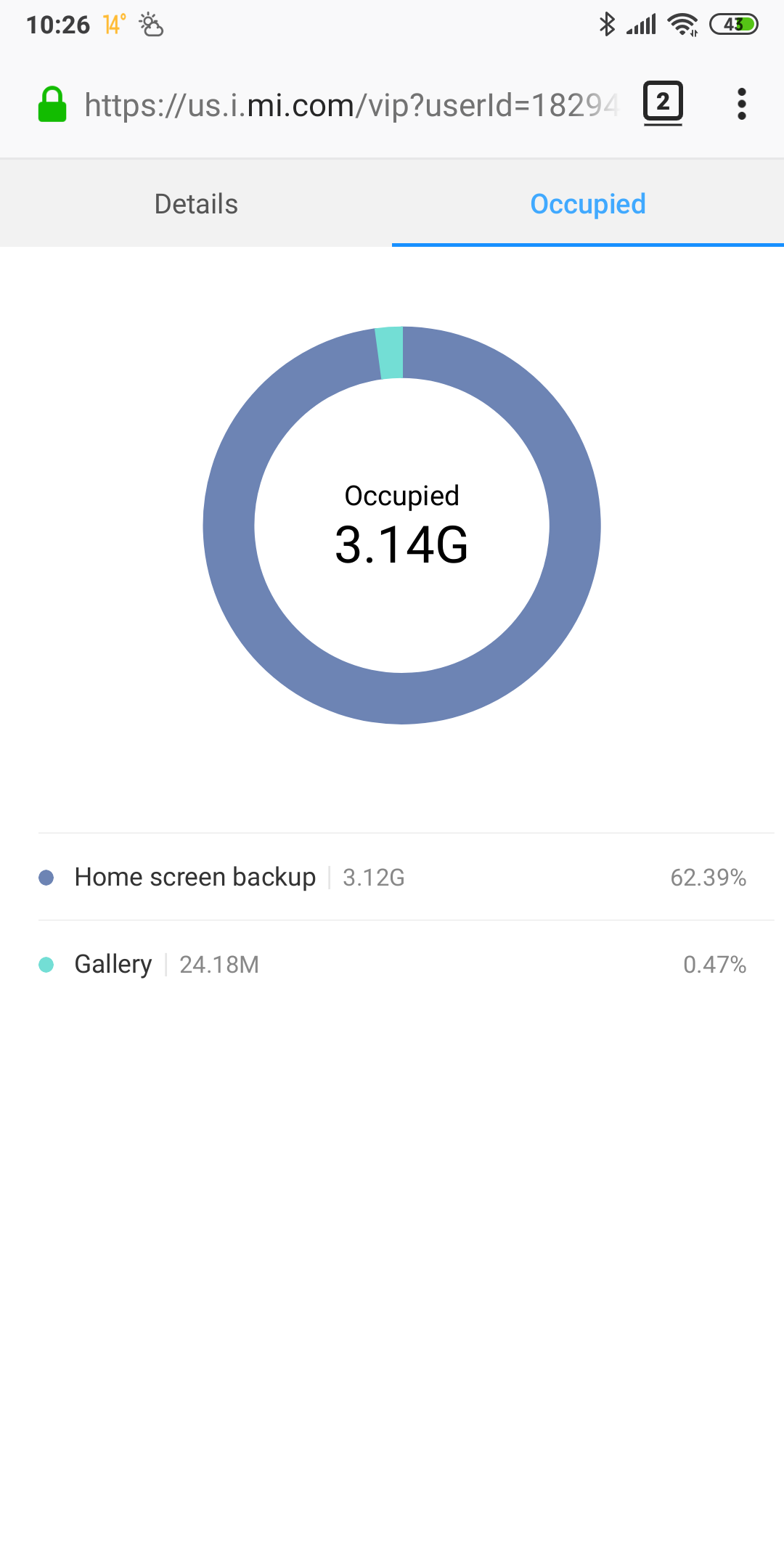This screenshot has height=1568, width=784.
Task: Switch to the Details tab
Action: [x=196, y=204]
